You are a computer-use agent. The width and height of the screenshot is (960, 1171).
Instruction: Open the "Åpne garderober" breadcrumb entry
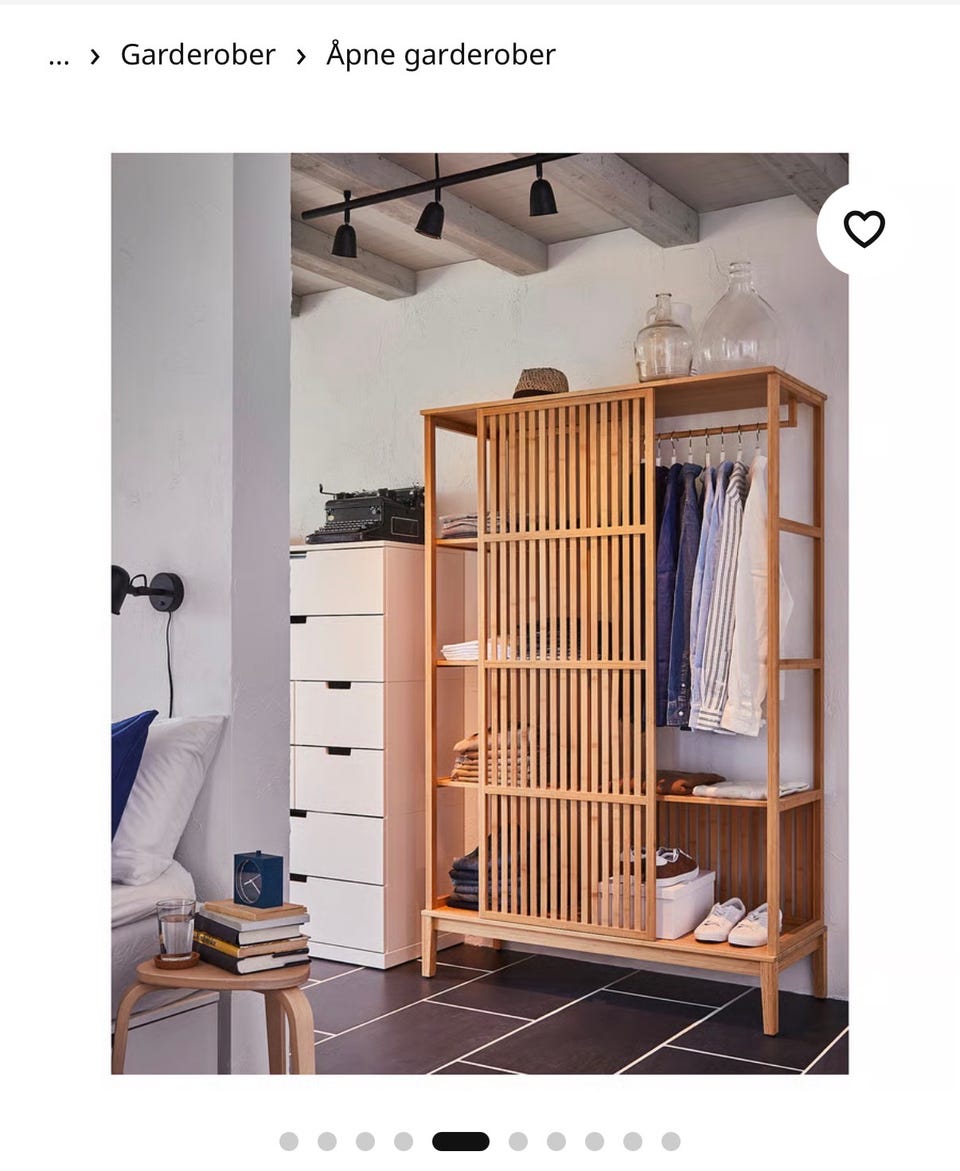click(440, 55)
